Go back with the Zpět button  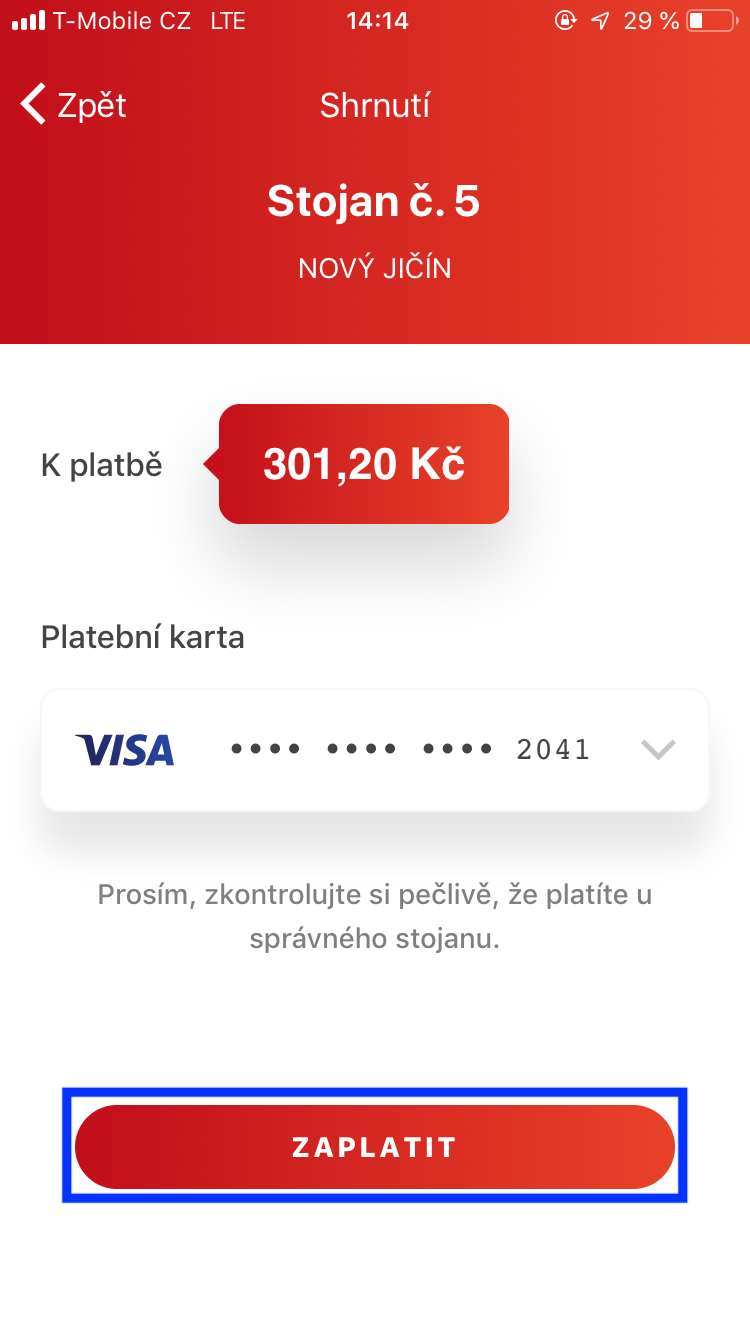73,105
